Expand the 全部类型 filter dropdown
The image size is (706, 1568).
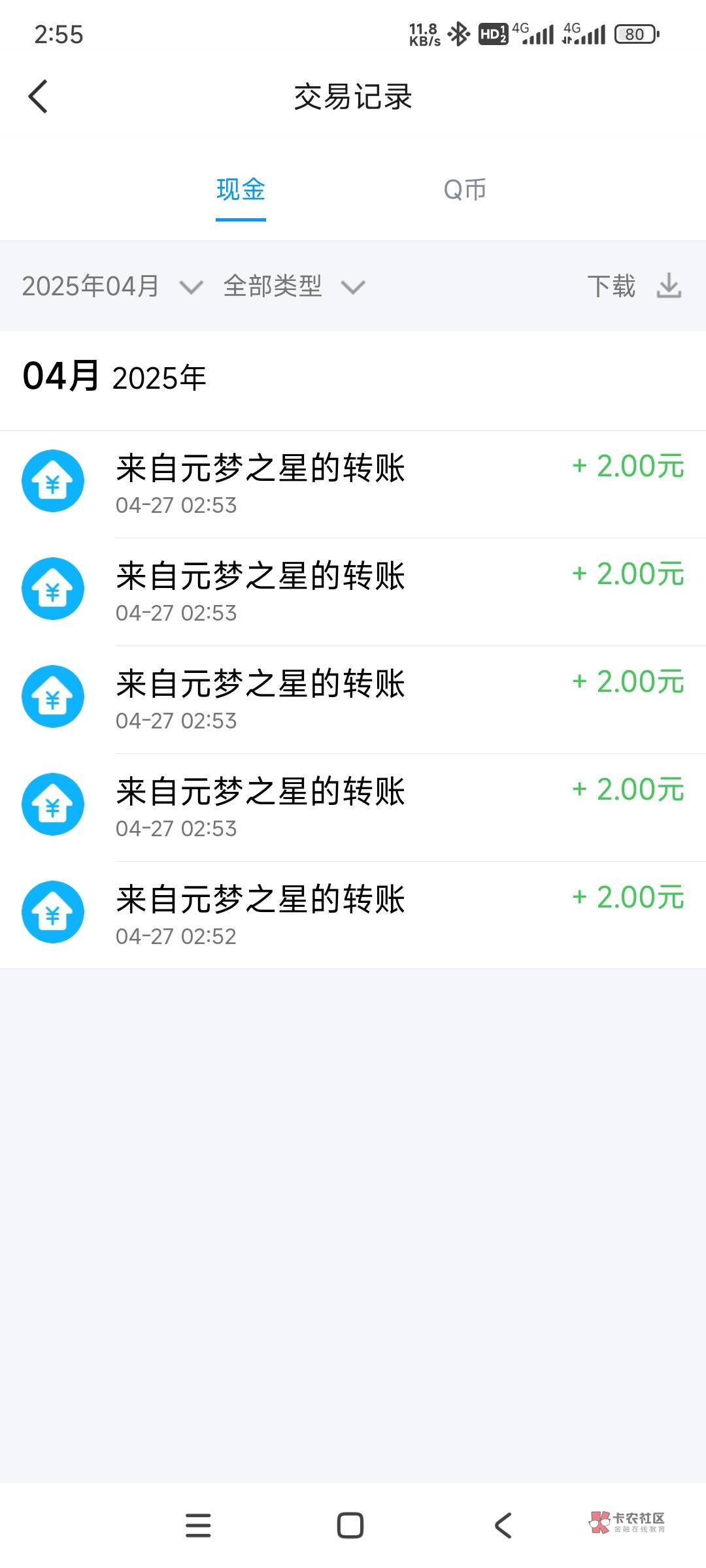click(x=294, y=286)
